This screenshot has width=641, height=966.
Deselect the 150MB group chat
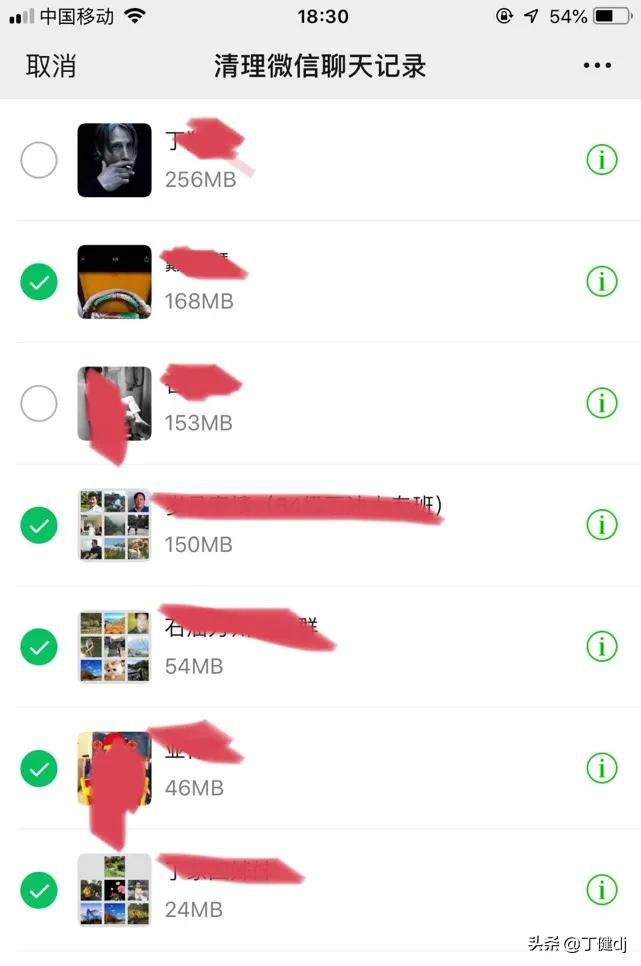pyautogui.click(x=39, y=524)
